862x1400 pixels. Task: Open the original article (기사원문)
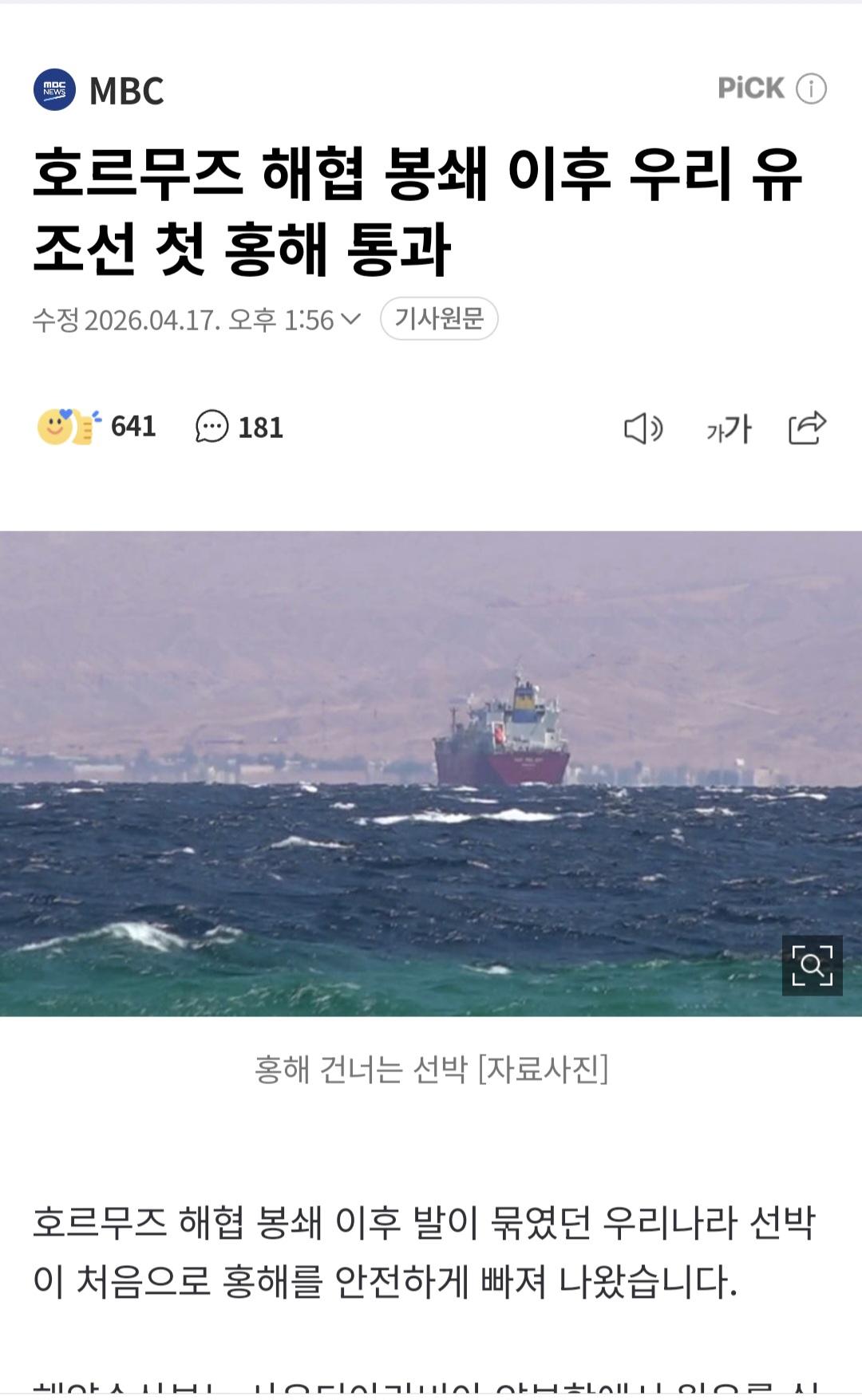click(x=439, y=319)
